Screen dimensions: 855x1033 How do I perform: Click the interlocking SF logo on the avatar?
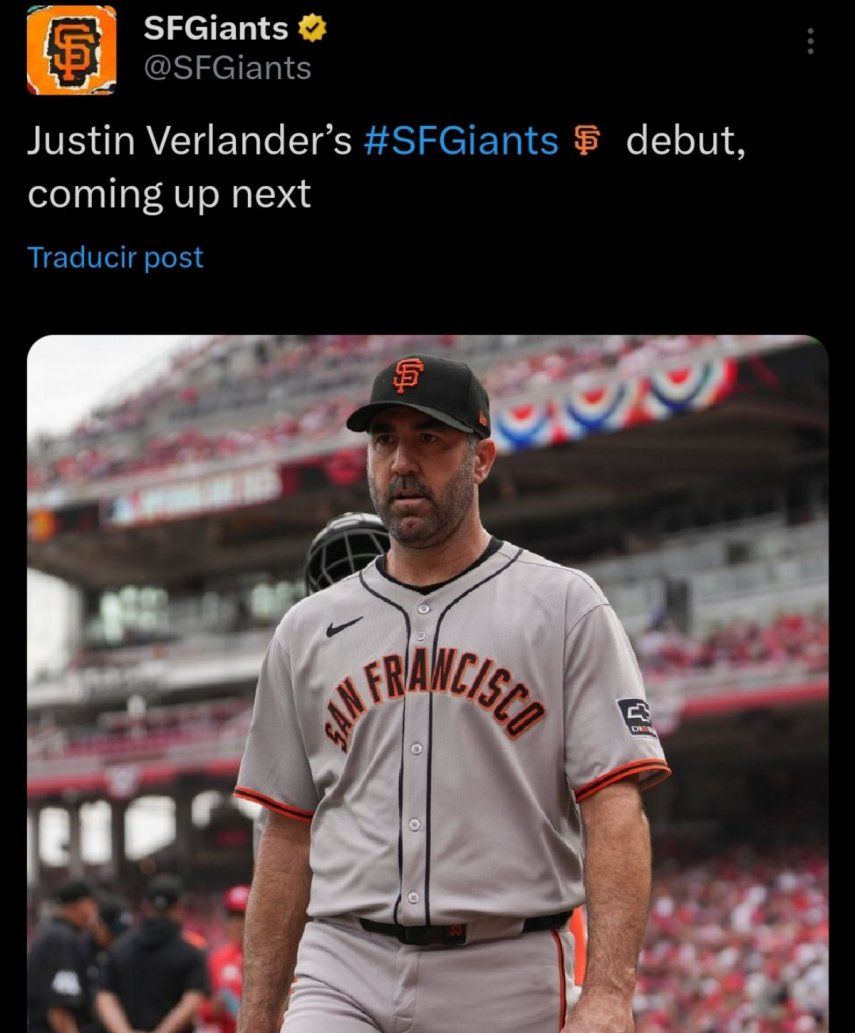70,52
